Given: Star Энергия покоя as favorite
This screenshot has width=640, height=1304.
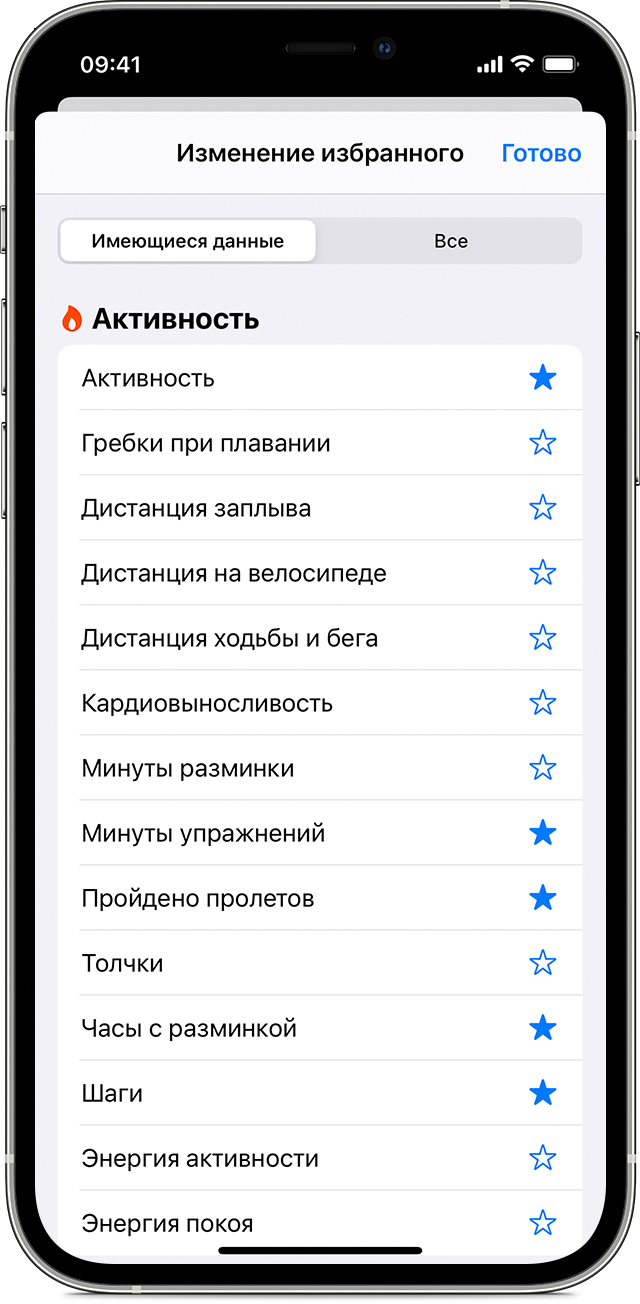Looking at the screenshot, I should 542,1223.
